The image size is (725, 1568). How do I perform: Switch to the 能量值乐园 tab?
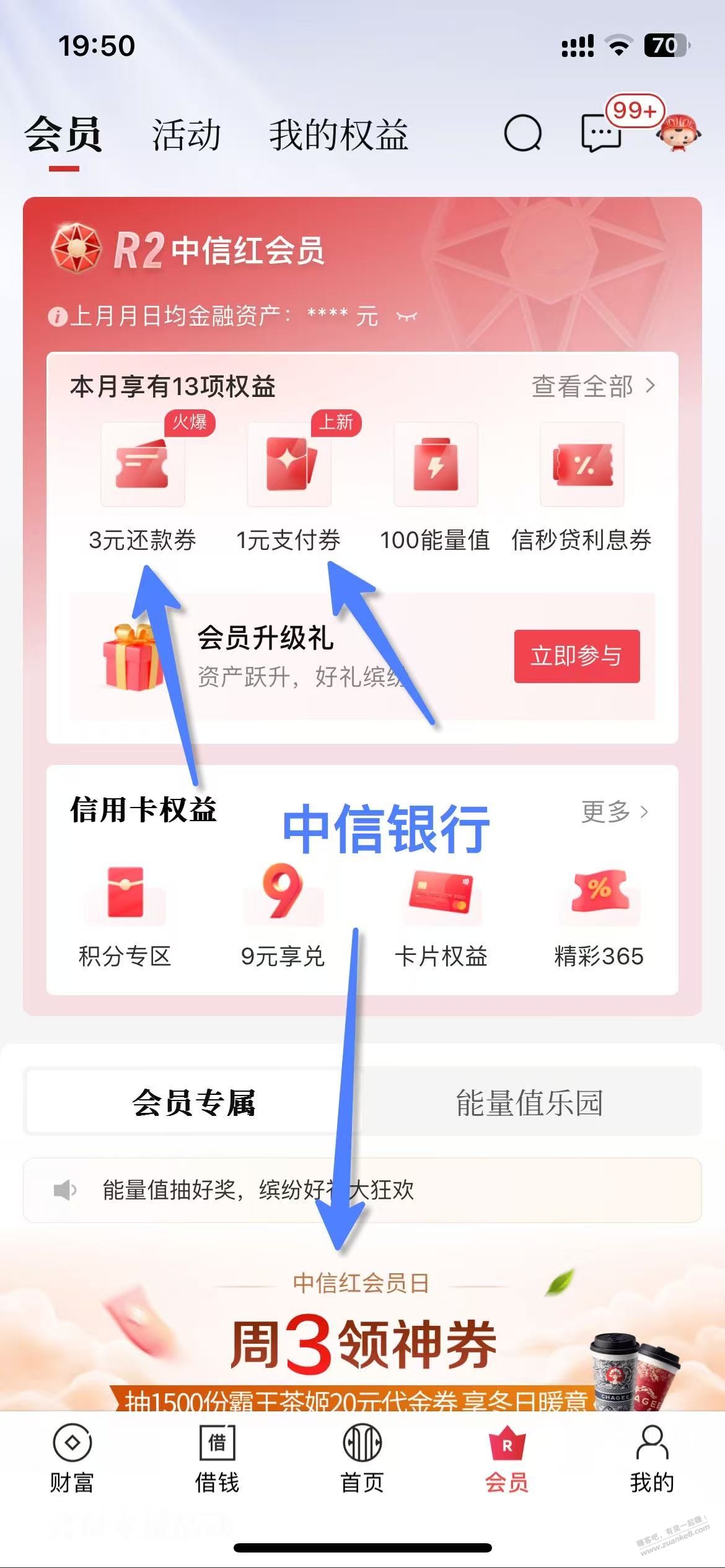click(x=529, y=1102)
